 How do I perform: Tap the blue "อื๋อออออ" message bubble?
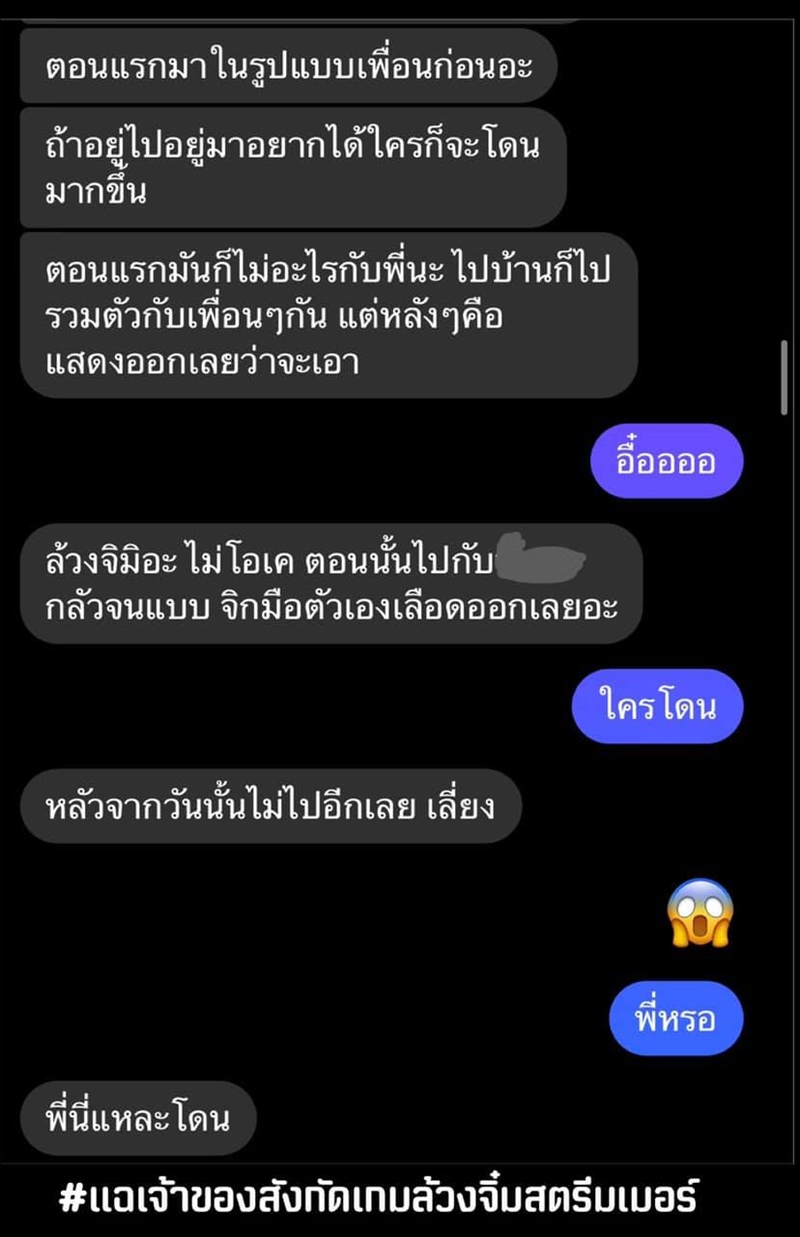click(x=668, y=460)
